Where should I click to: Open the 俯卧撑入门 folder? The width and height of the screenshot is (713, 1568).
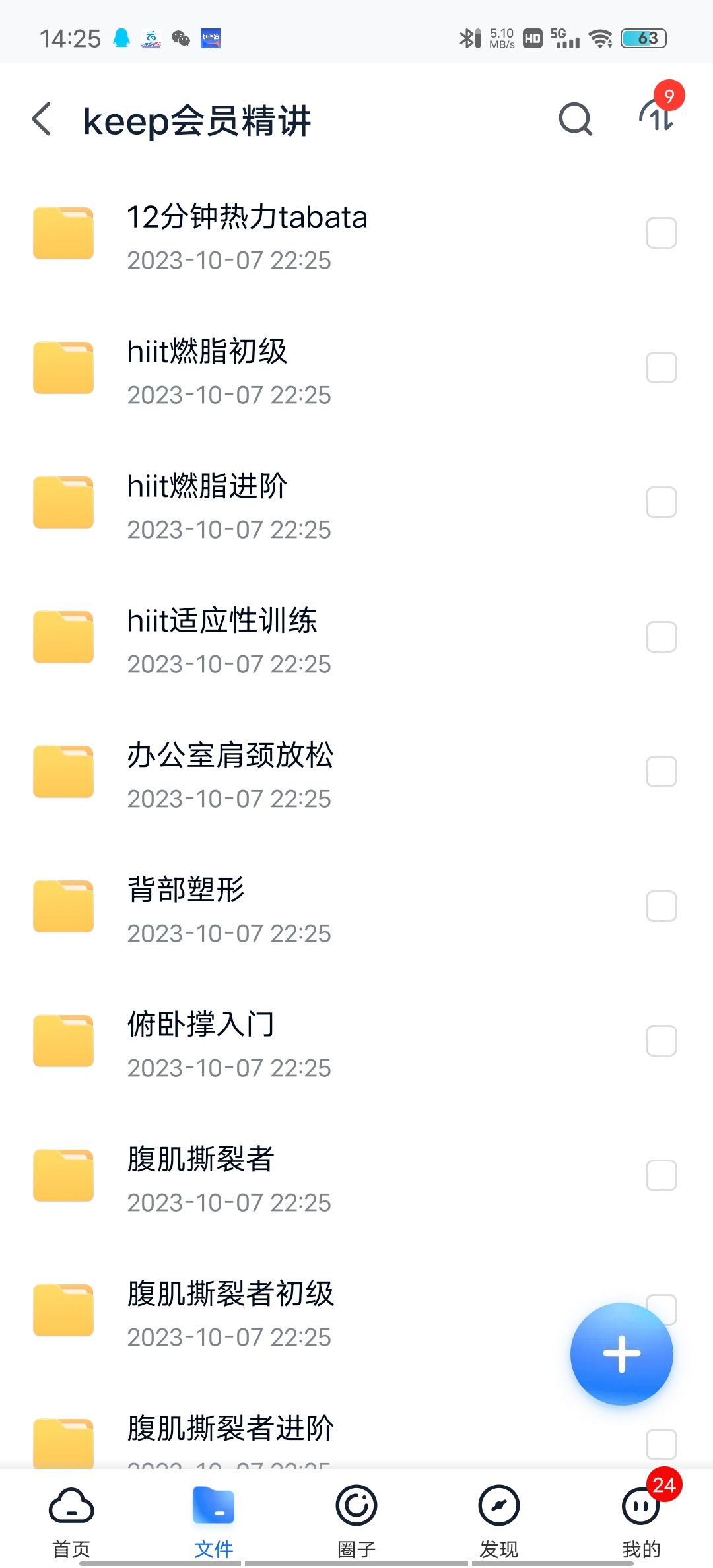pos(356,1041)
